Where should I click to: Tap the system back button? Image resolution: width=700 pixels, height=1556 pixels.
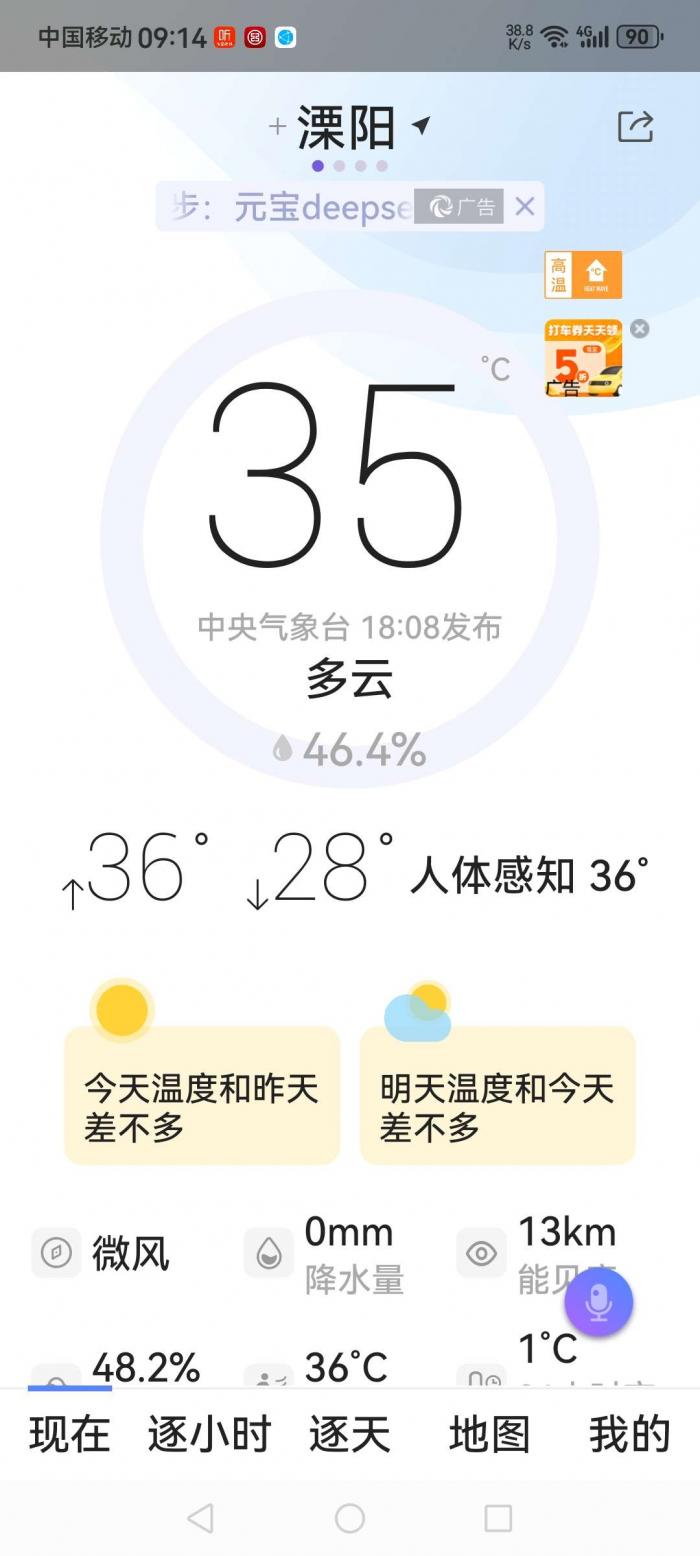tap(200, 1518)
